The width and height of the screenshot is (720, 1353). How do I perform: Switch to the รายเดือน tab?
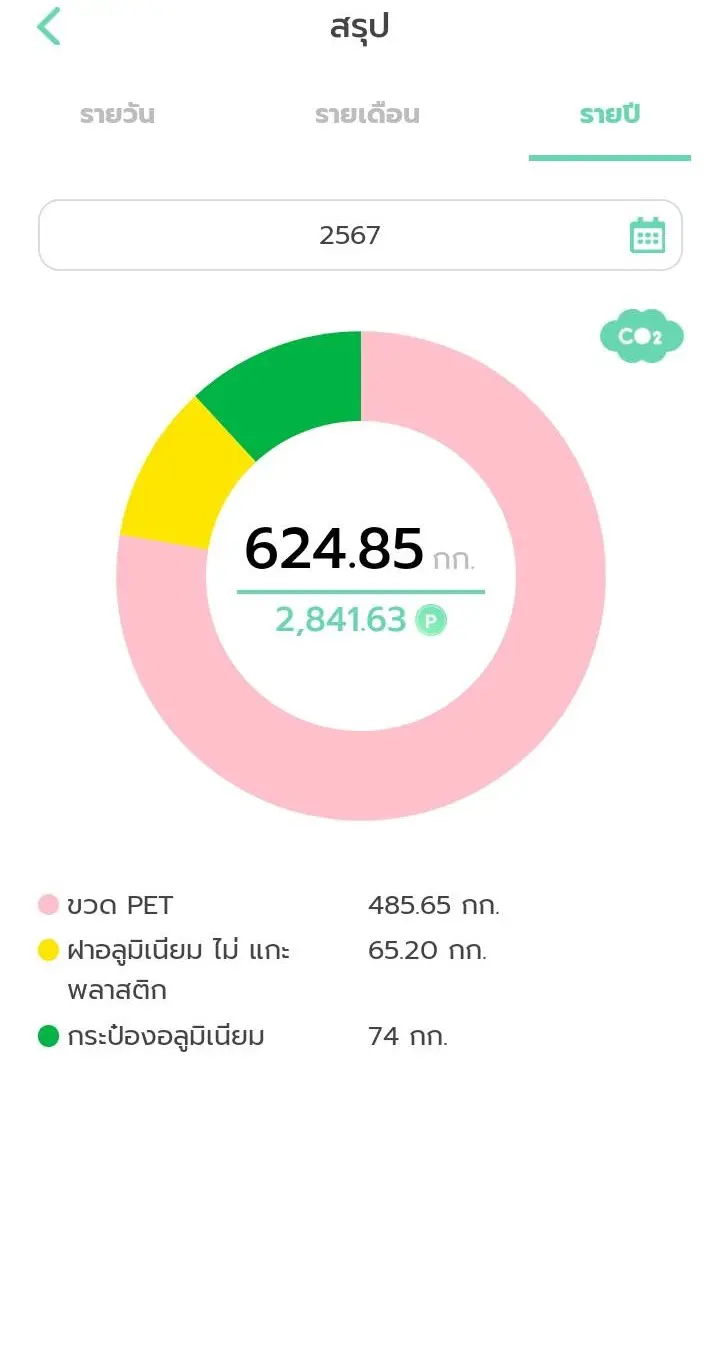coord(367,115)
